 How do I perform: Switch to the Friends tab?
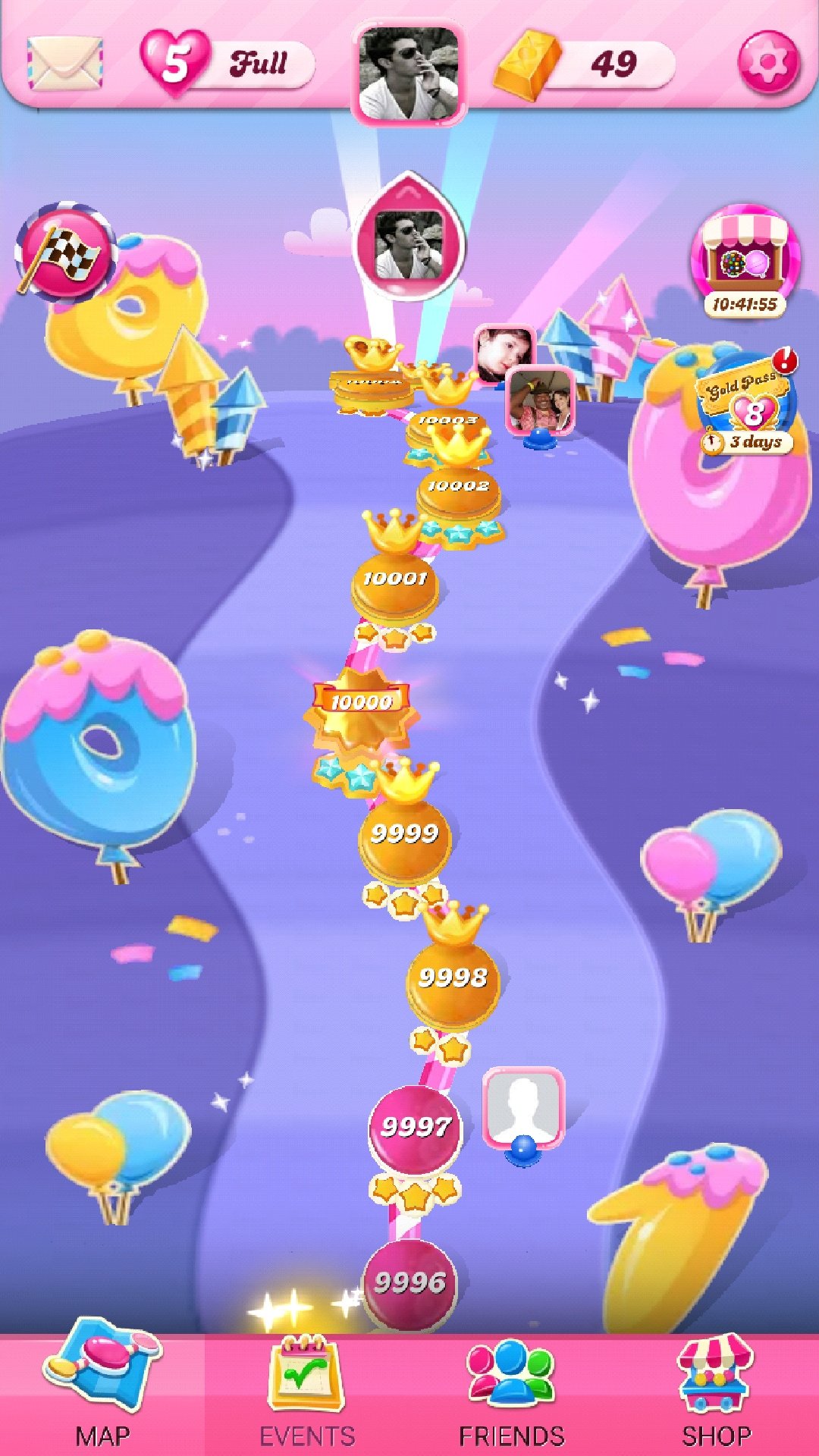pyautogui.click(x=512, y=1395)
